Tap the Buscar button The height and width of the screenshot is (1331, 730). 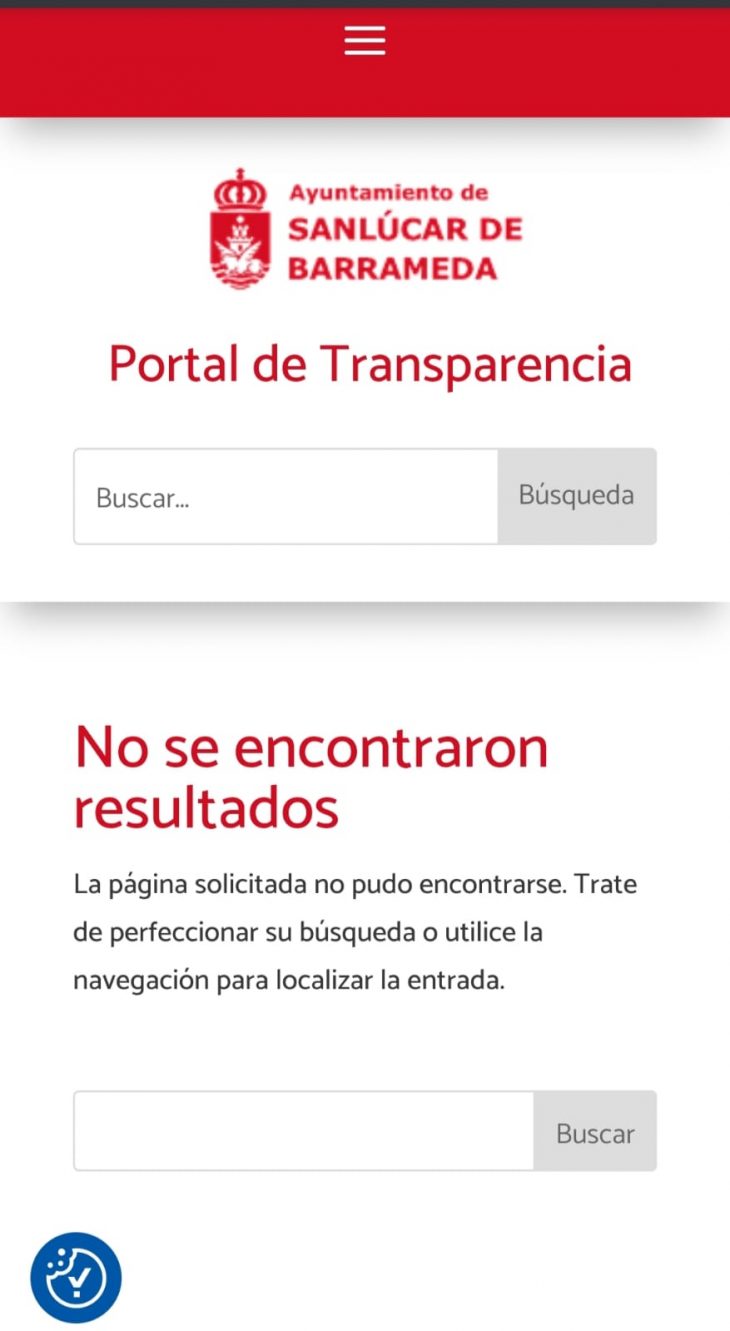[x=595, y=1132]
